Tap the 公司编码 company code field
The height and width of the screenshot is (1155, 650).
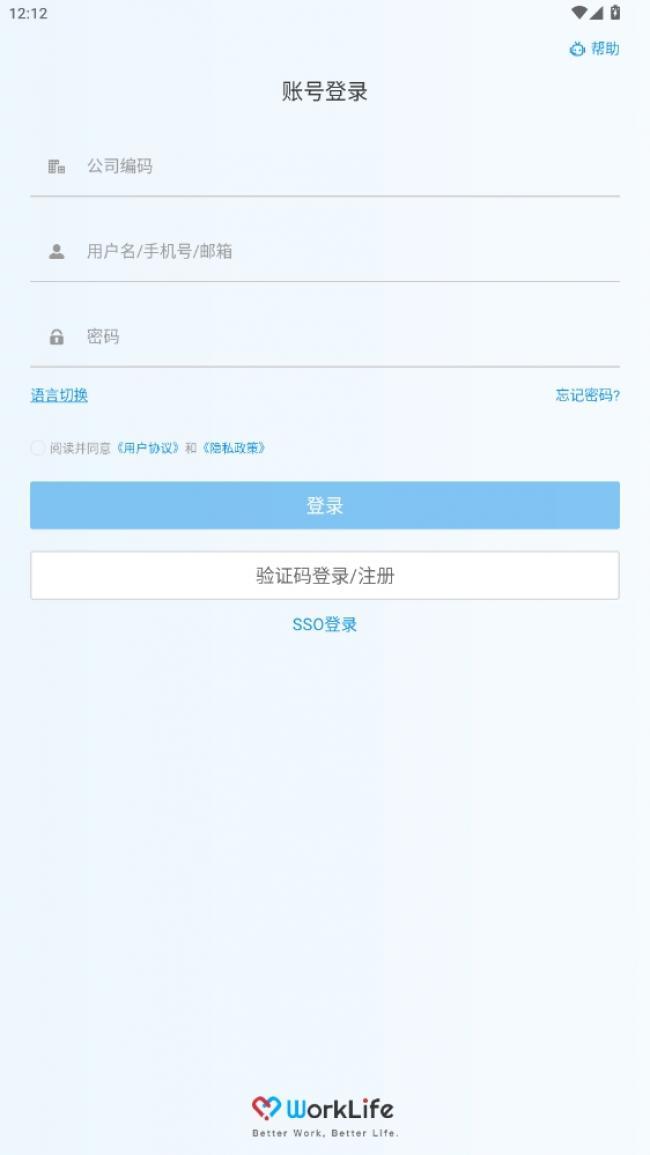tap(340, 166)
